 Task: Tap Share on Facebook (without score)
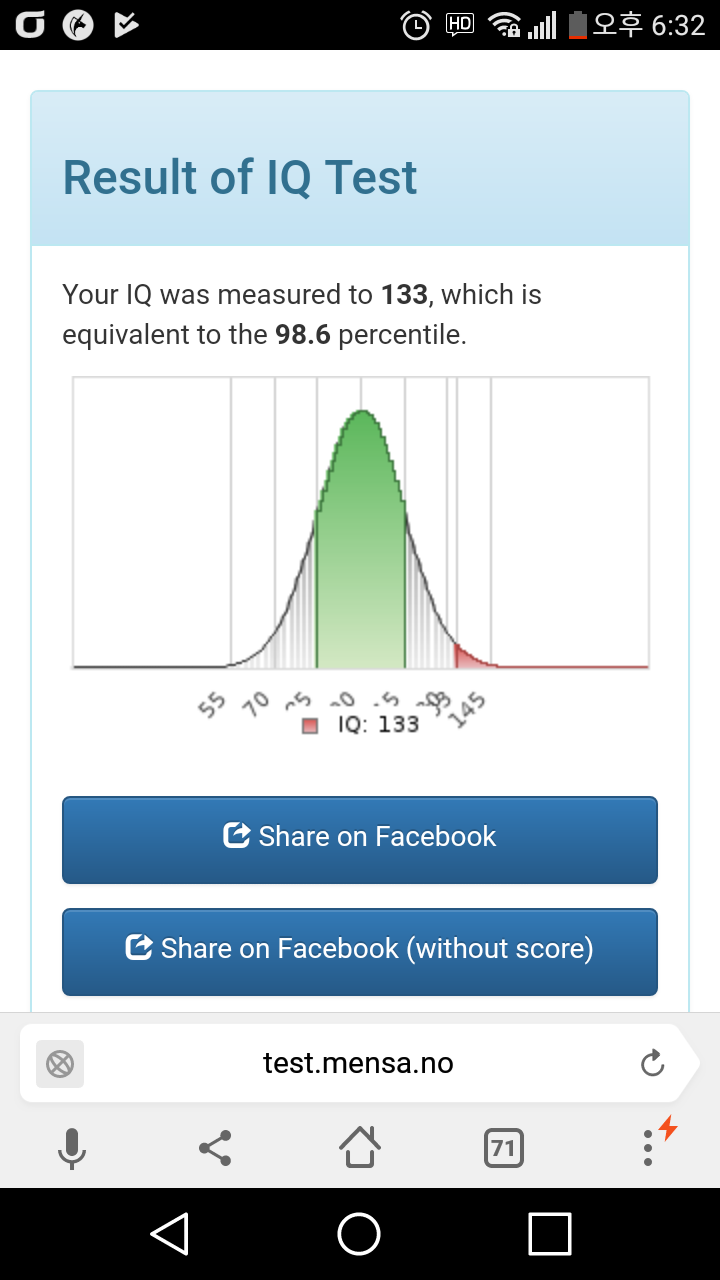(x=360, y=952)
